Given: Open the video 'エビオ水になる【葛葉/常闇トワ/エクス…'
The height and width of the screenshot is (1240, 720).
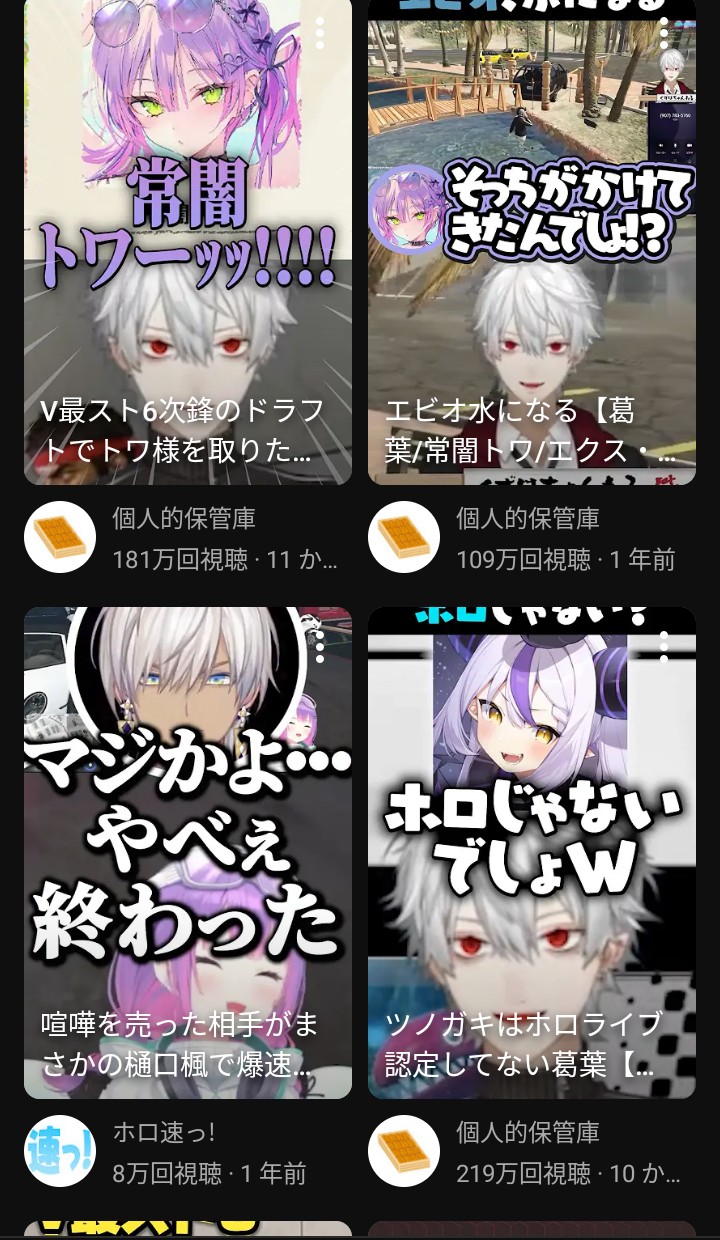Looking at the screenshot, I should click(x=532, y=240).
